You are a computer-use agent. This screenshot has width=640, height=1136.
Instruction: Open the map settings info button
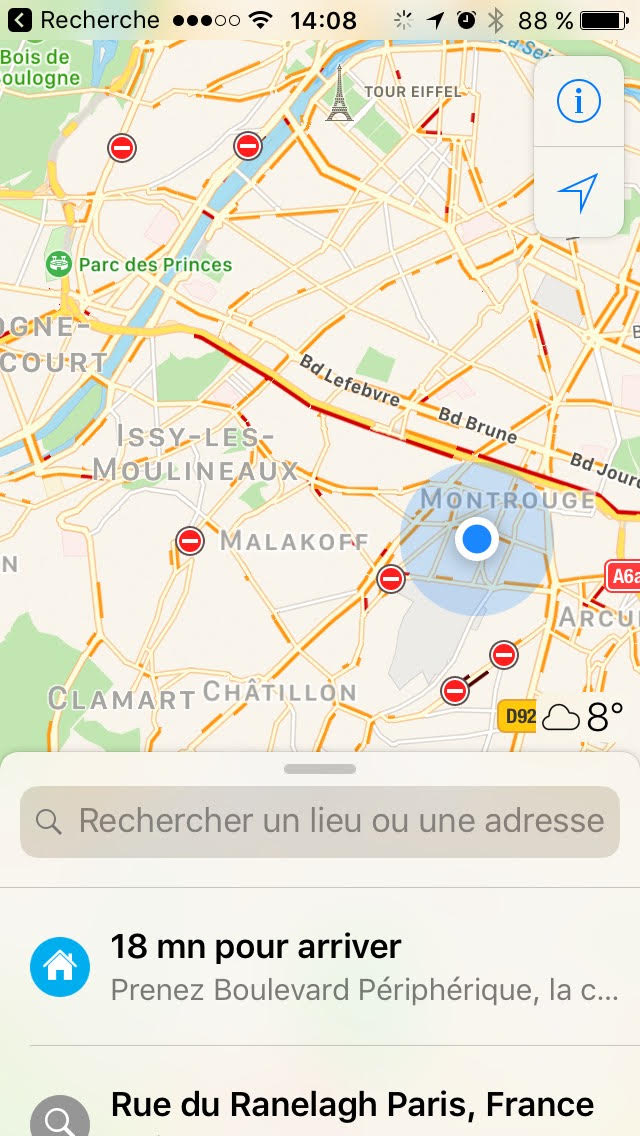(x=578, y=102)
